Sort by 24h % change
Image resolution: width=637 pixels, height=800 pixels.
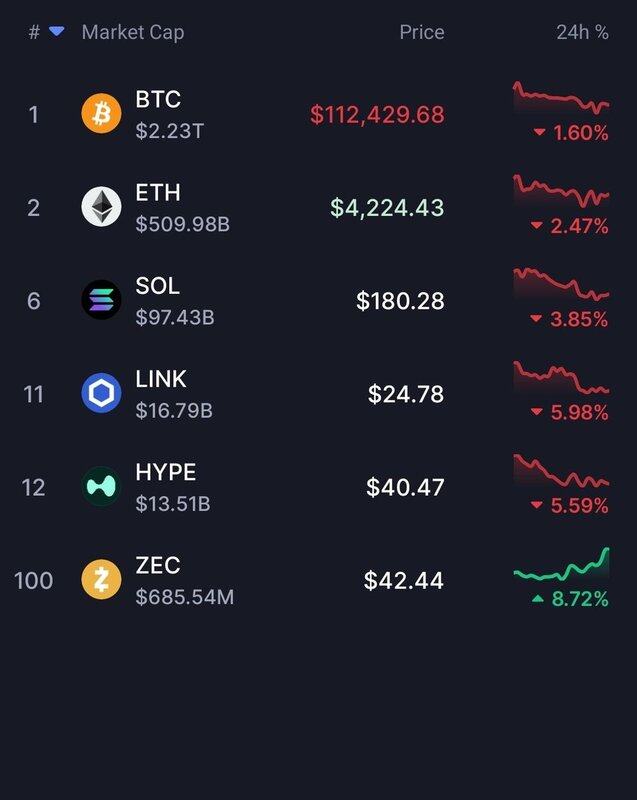coord(582,32)
